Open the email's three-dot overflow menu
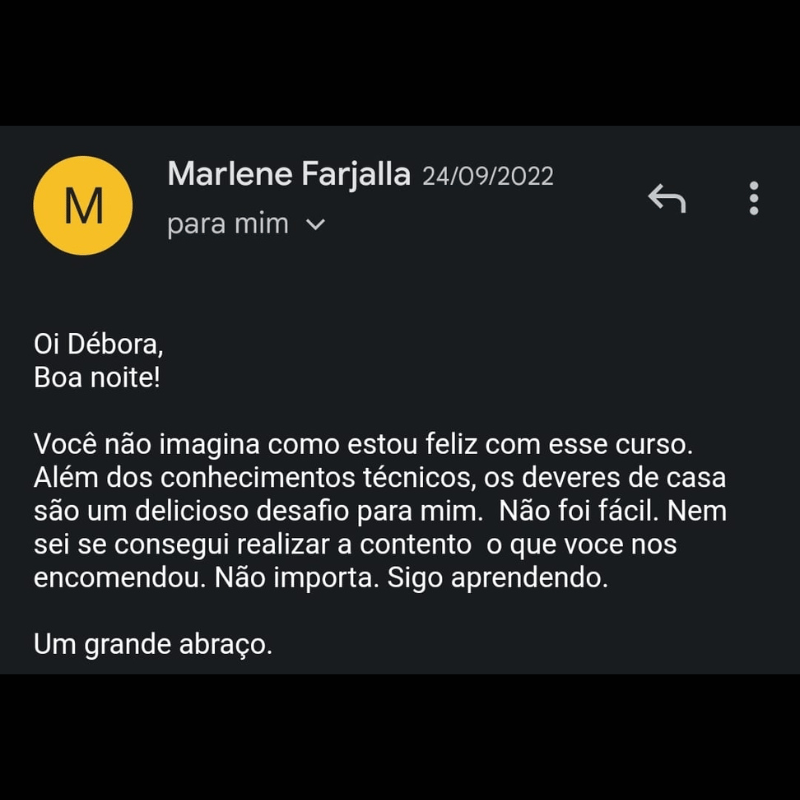The height and width of the screenshot is (800, 800). click(754, 198)
